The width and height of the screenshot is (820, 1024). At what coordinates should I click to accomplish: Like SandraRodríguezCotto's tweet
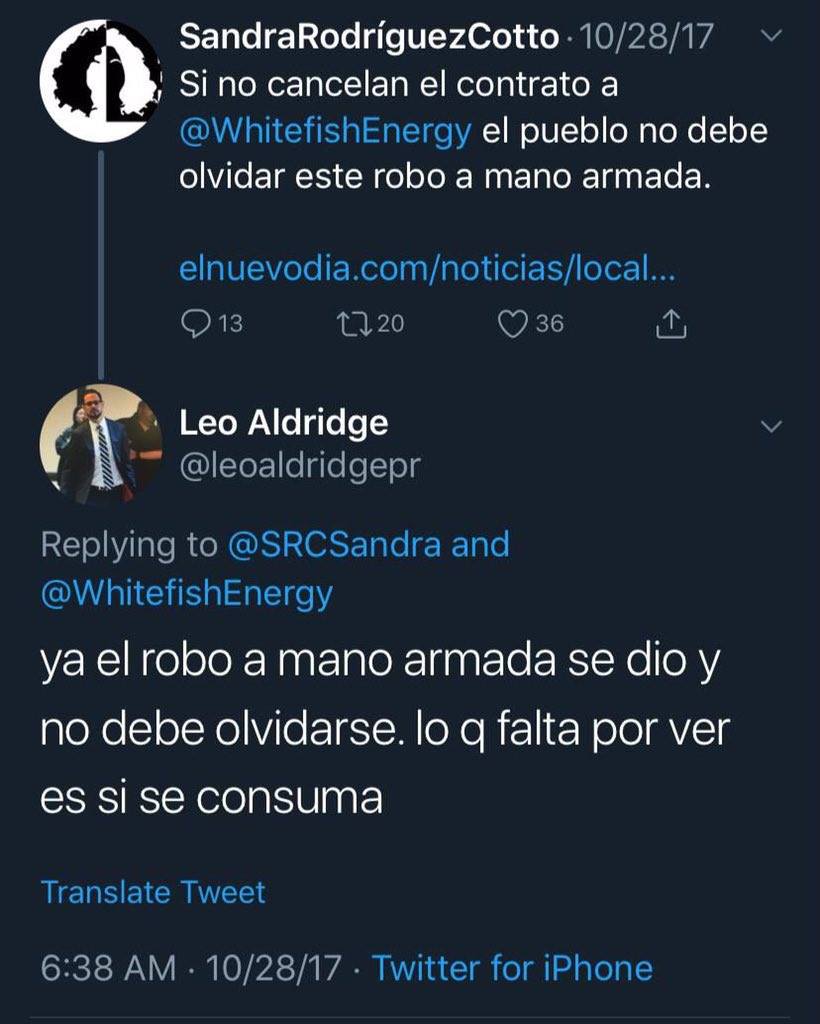(x=512, y=323)
